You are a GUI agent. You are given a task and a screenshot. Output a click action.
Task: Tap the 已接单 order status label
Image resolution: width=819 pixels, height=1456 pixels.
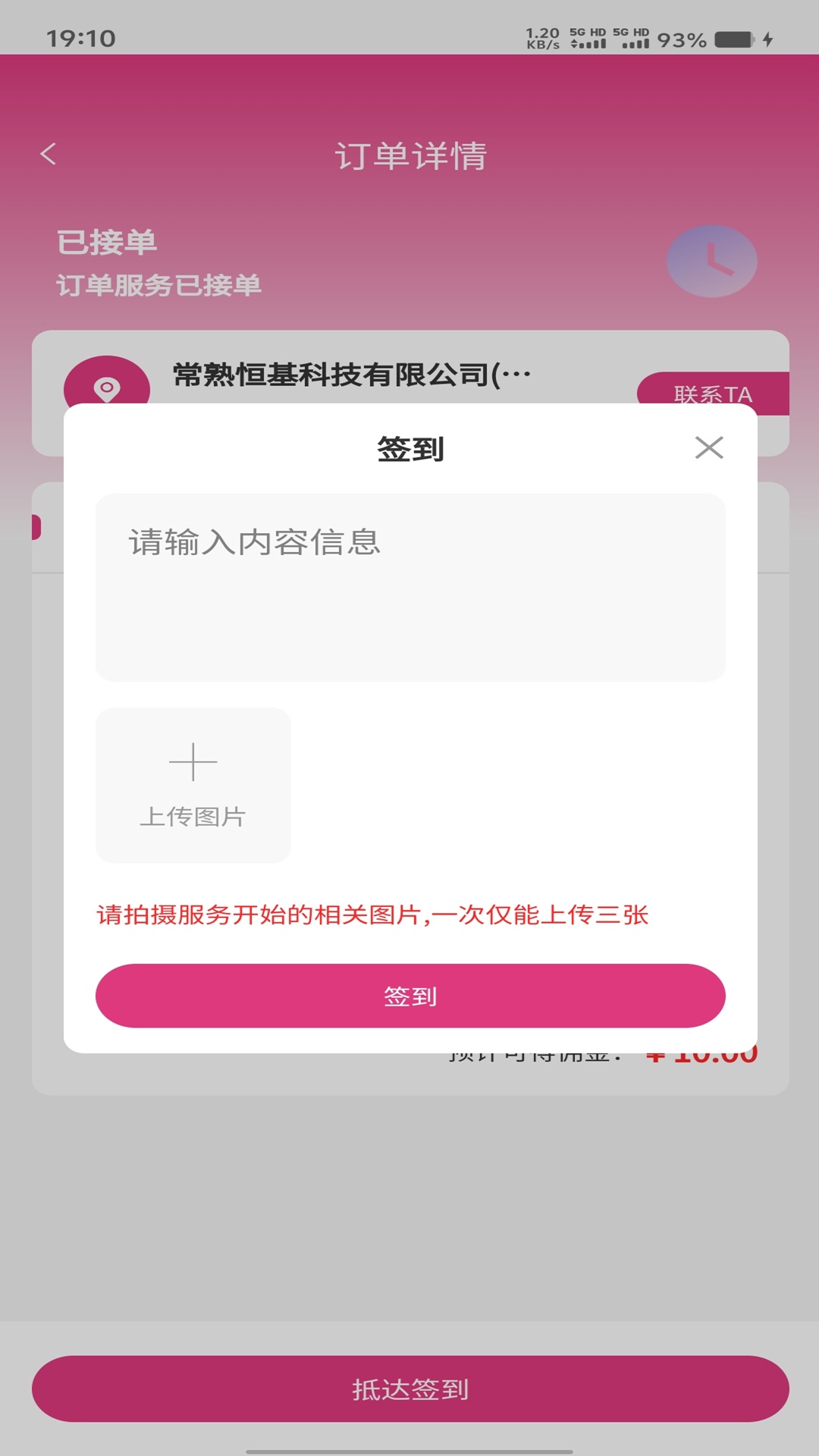coord(106,242)
